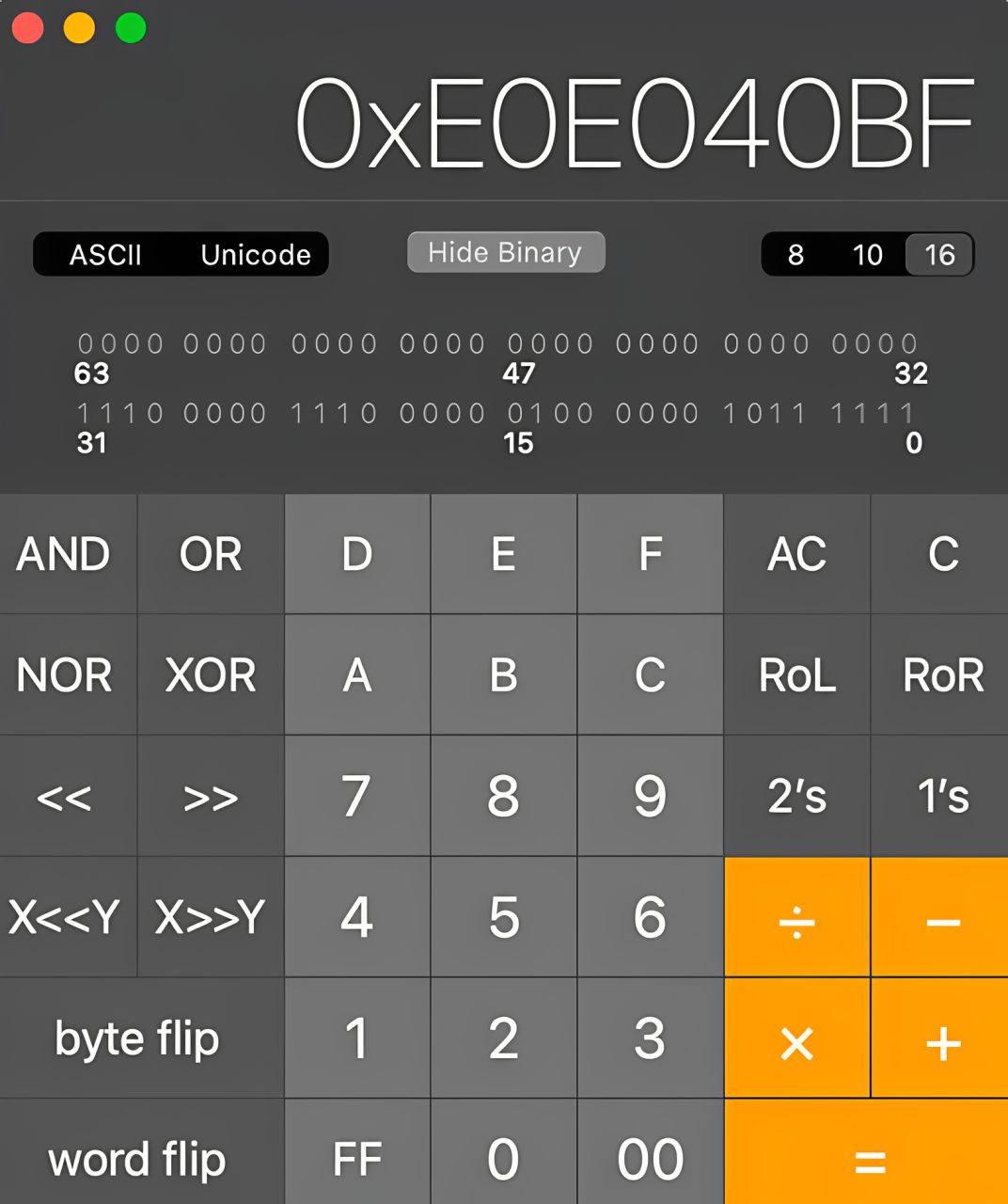Tap the division operator
The height and width of the screenshot is (1204, 1008).
796,917
